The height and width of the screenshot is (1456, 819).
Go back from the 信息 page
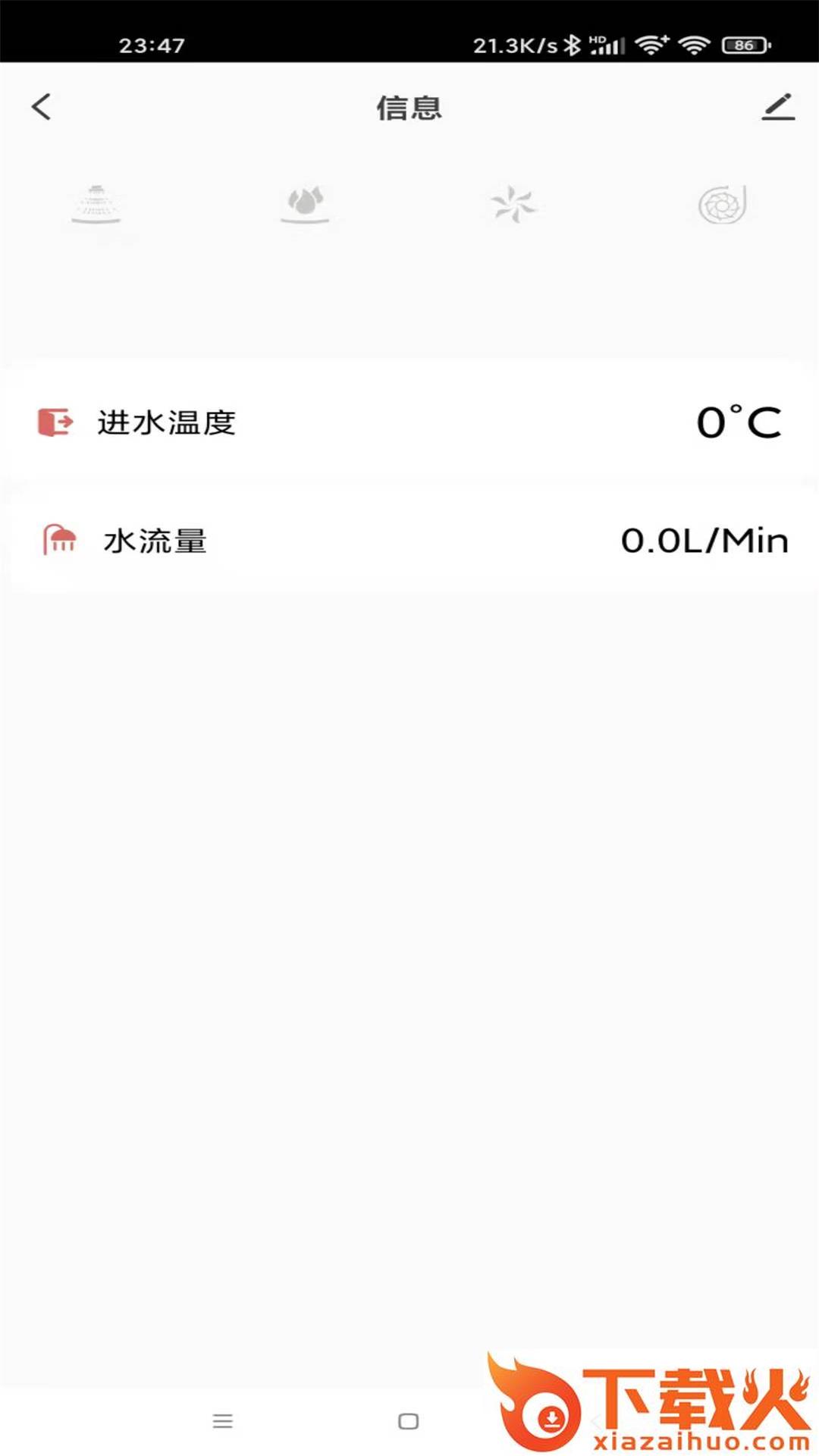pos(42,107)
